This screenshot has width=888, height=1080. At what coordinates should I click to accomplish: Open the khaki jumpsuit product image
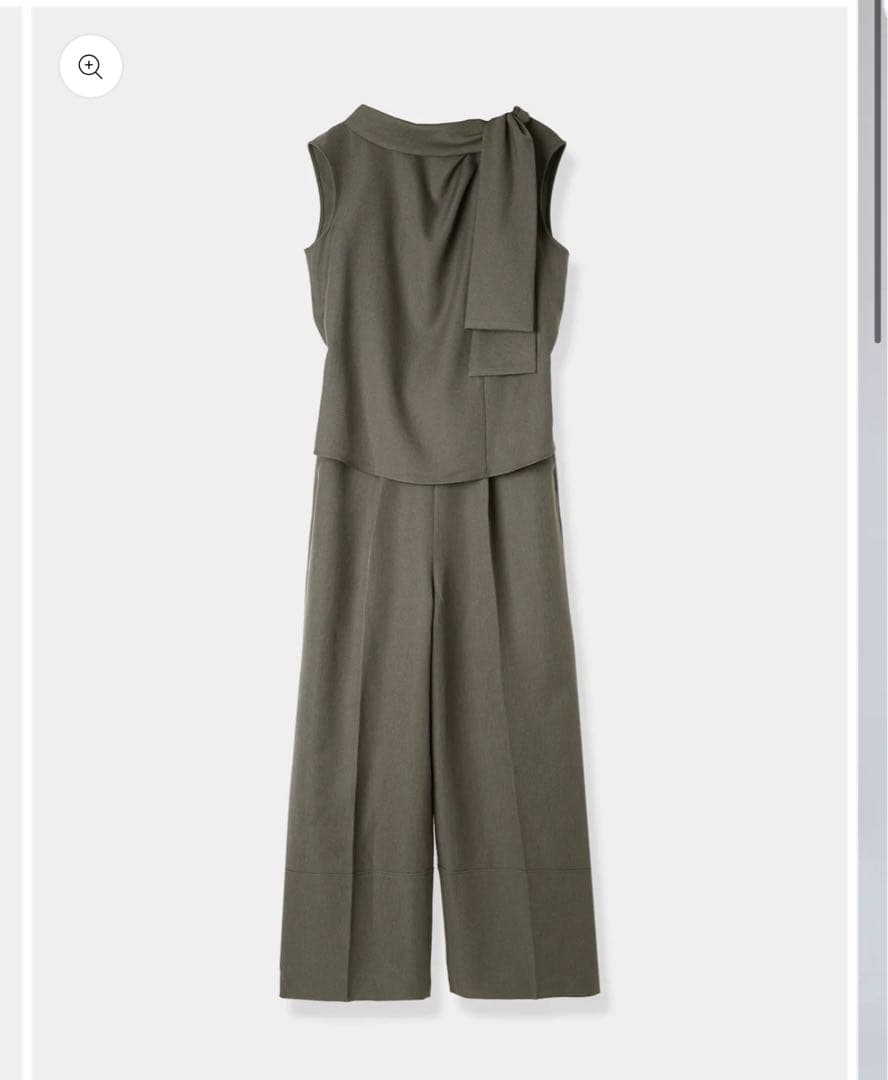438,550
